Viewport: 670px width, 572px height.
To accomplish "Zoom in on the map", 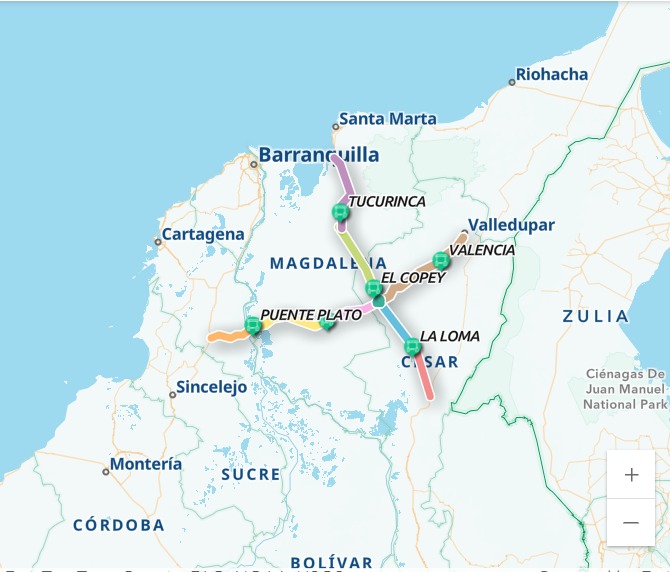I will coord(631,475).
